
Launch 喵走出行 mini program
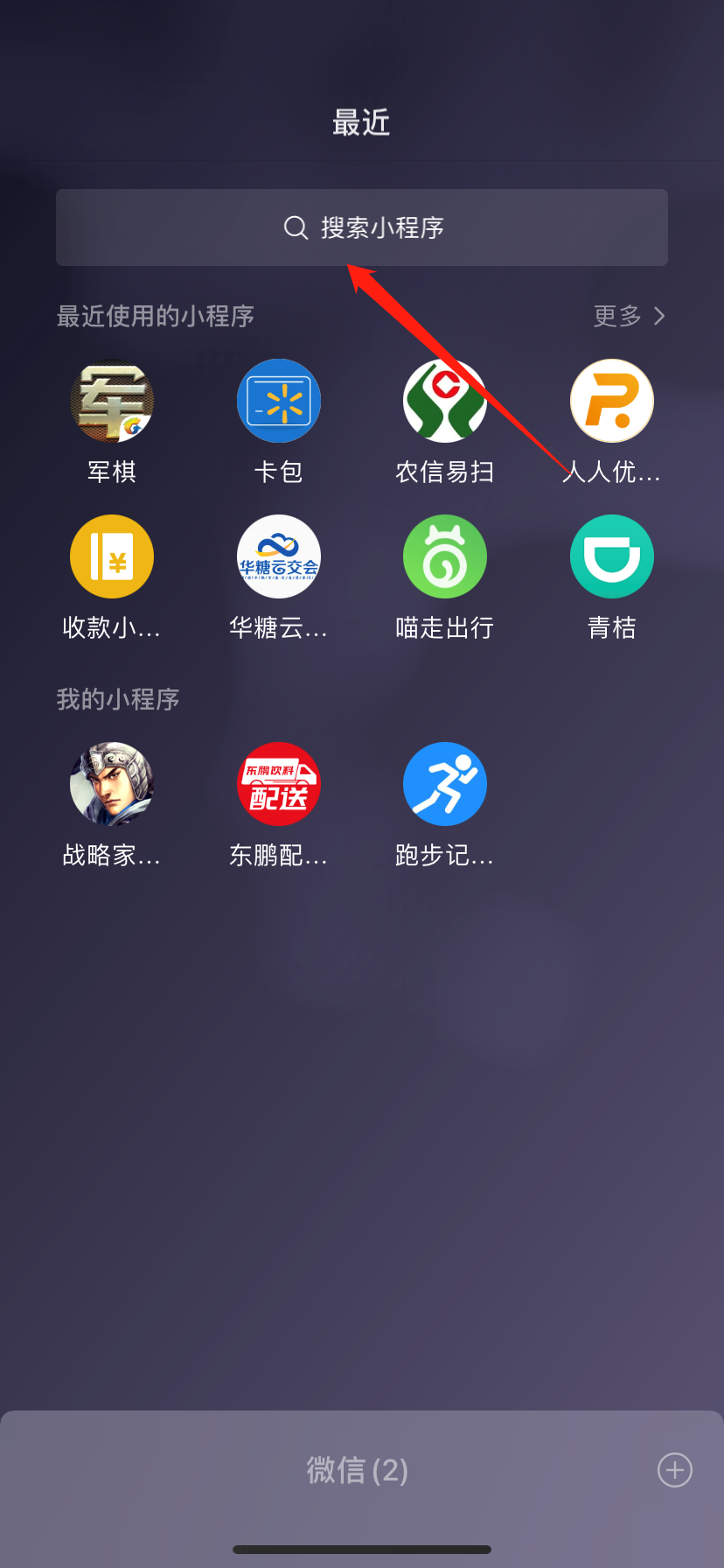pos(445,557)
